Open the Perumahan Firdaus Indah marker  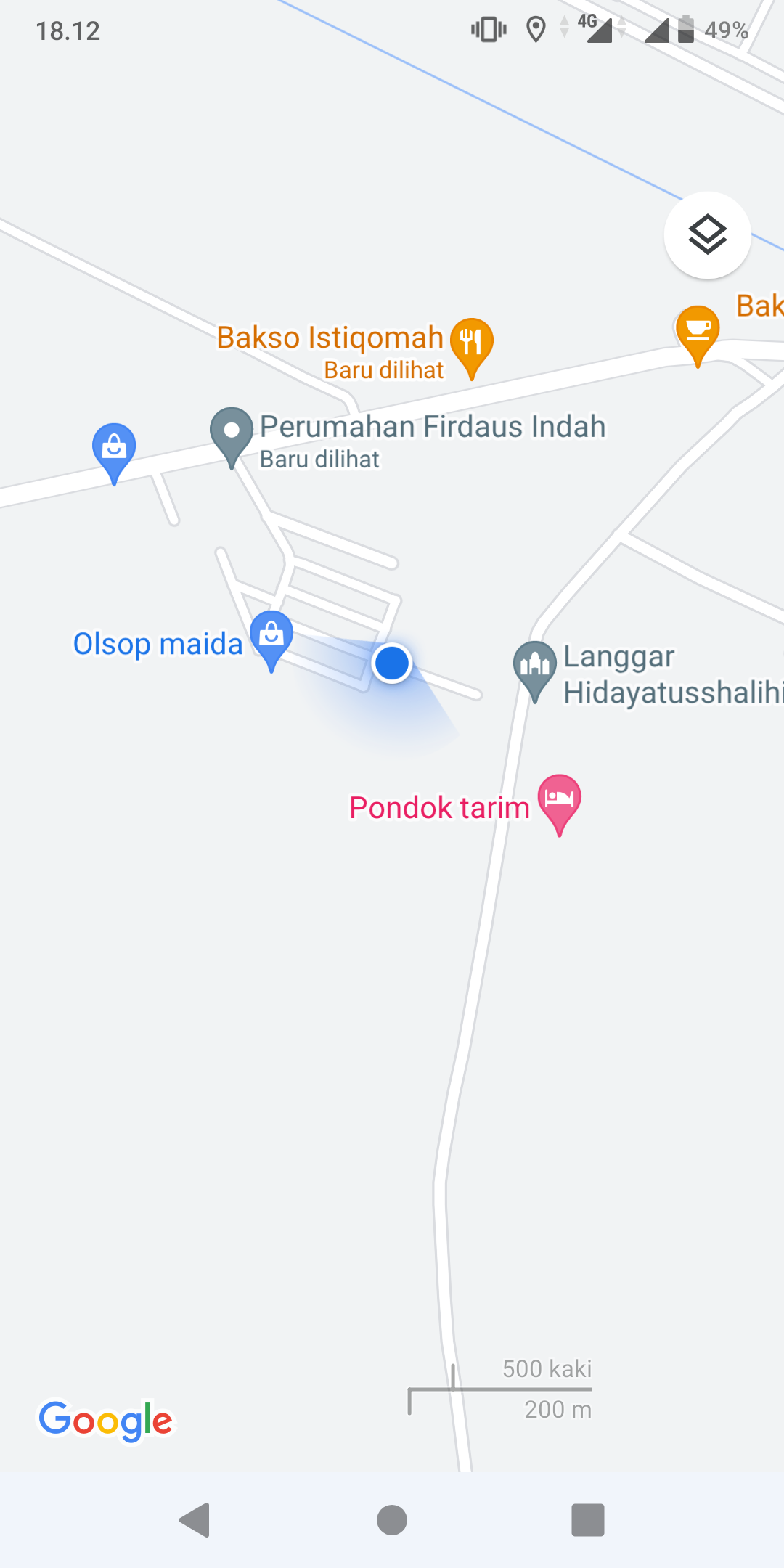tap(232, 432)
